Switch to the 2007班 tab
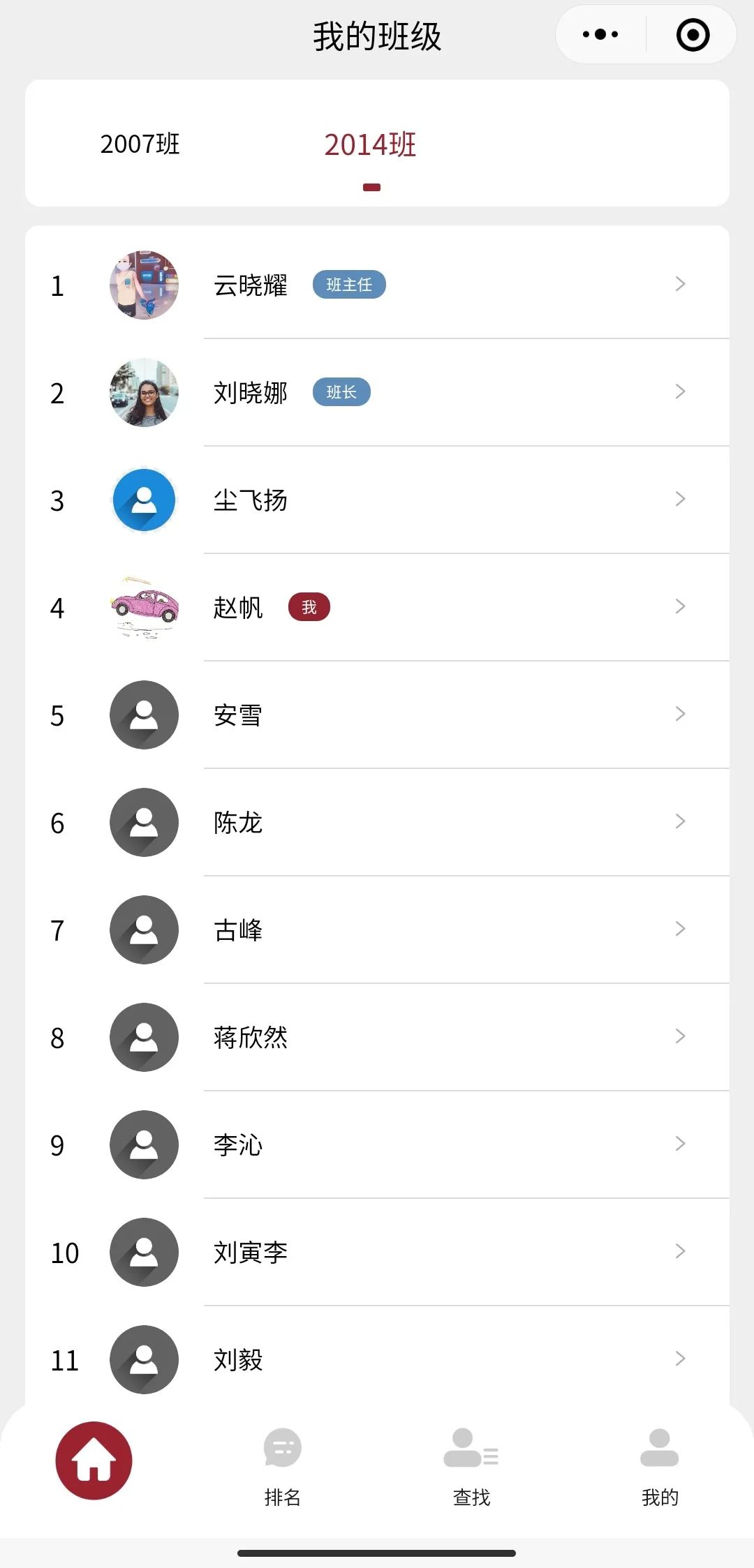 (x=139, y=145)
